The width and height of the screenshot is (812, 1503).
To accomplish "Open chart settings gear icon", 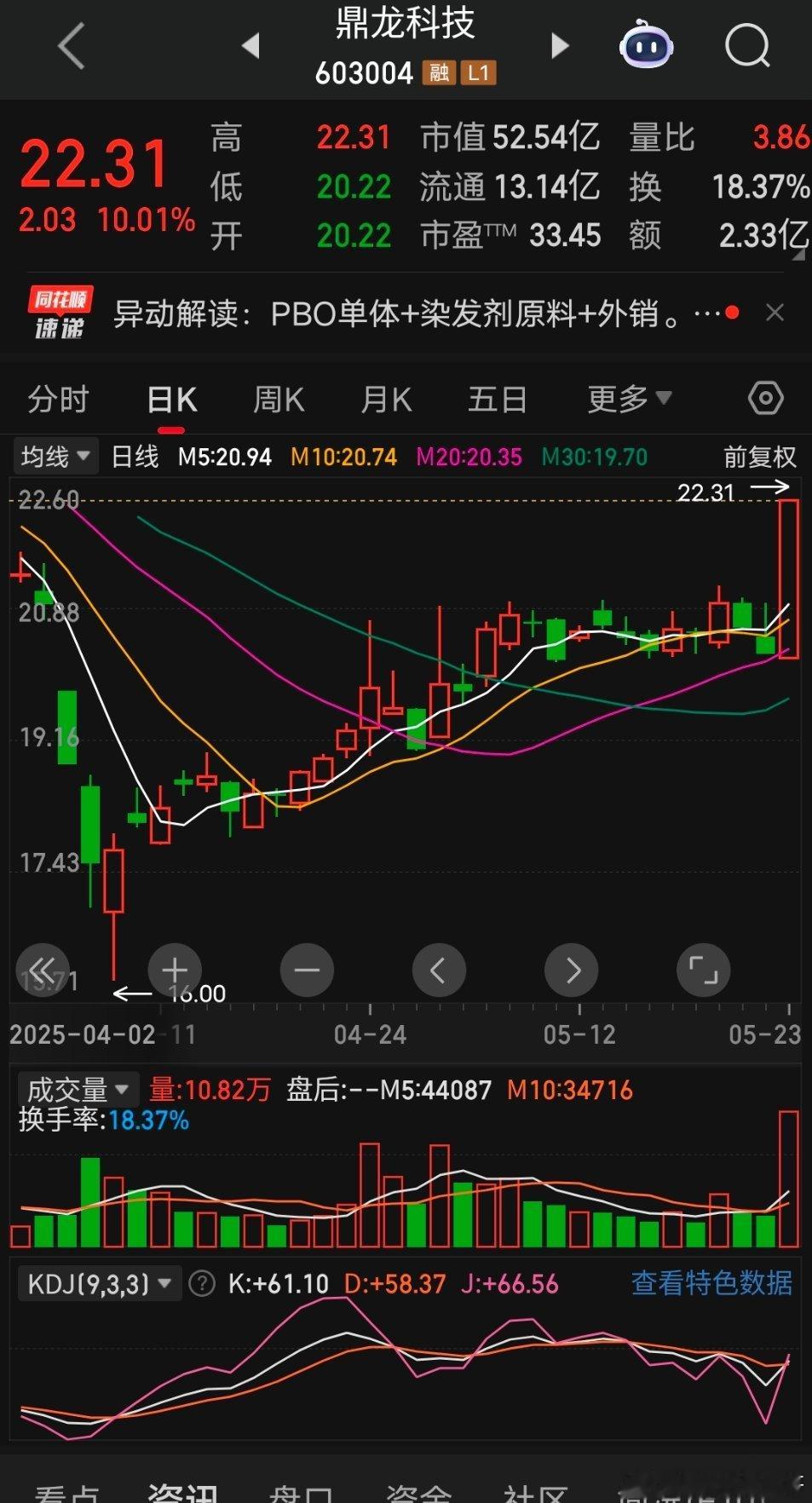I will coord(765,398).
